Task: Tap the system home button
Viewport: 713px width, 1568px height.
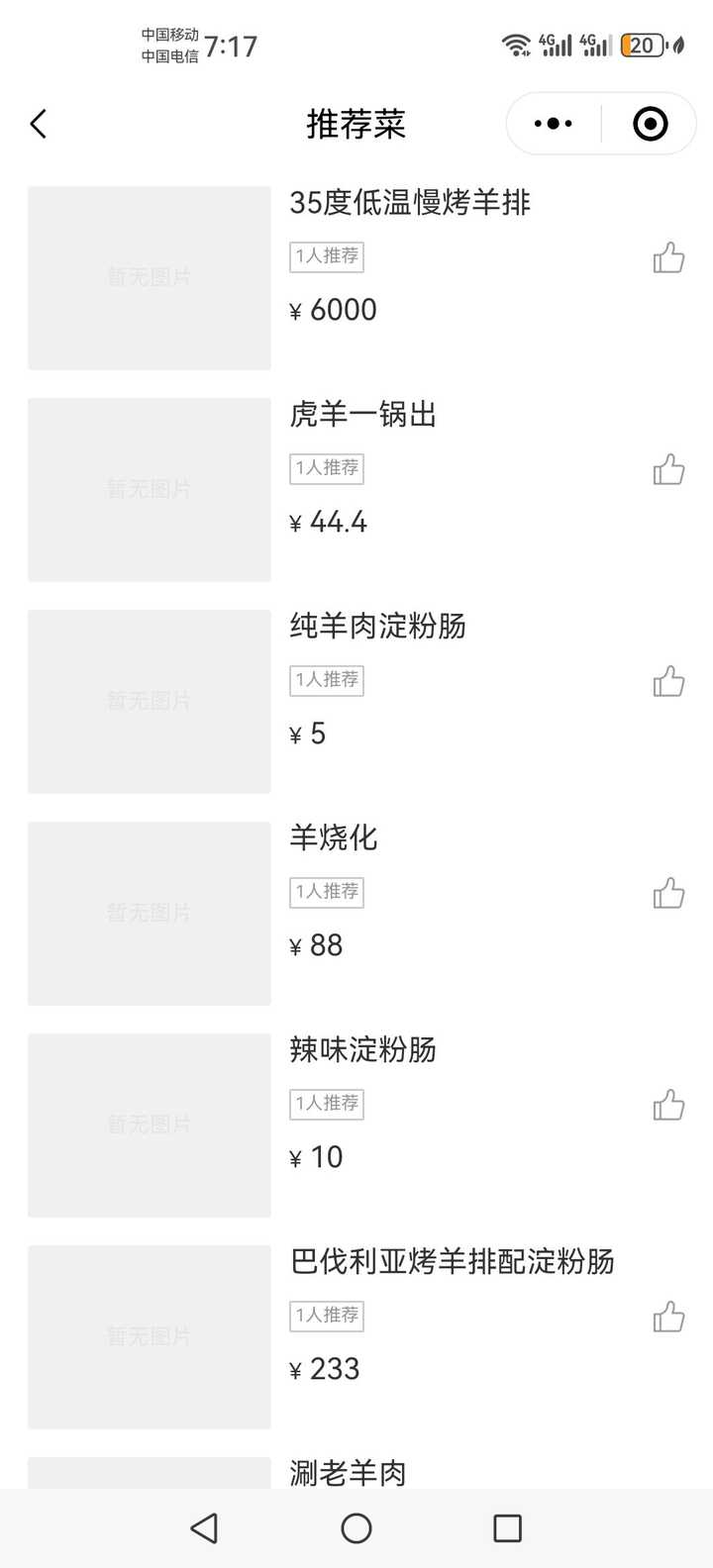Action: 356,1528
